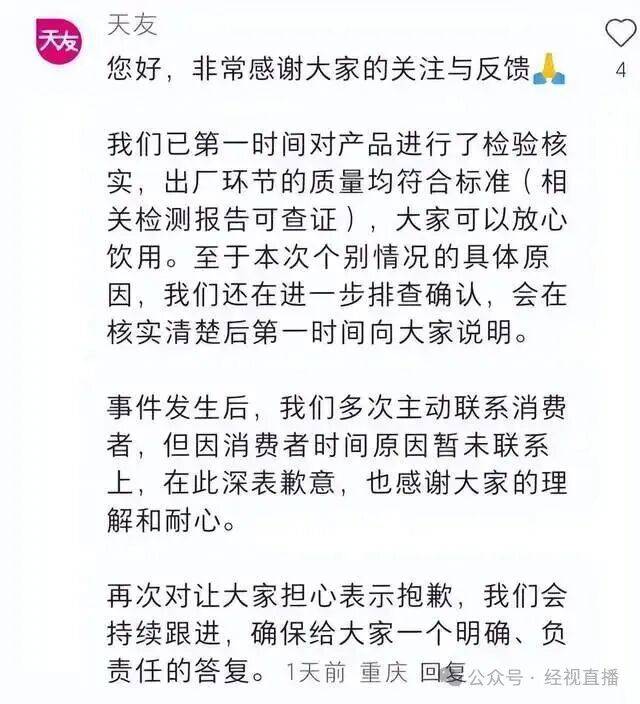Screen dimensions: 640x704
Task: Reply to 天友's comment
Action: (x=442, y=671)
